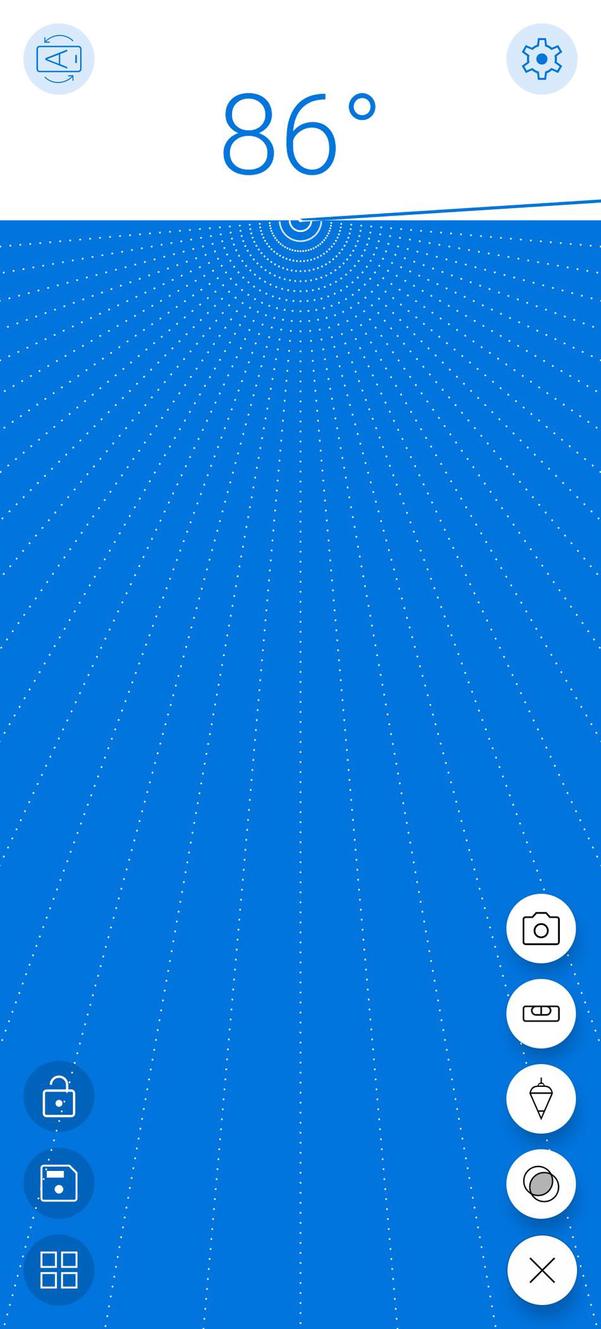This screenshot has height=1329, width=601.
Task: Open the grid menu icon
Action: (59, 1270)
